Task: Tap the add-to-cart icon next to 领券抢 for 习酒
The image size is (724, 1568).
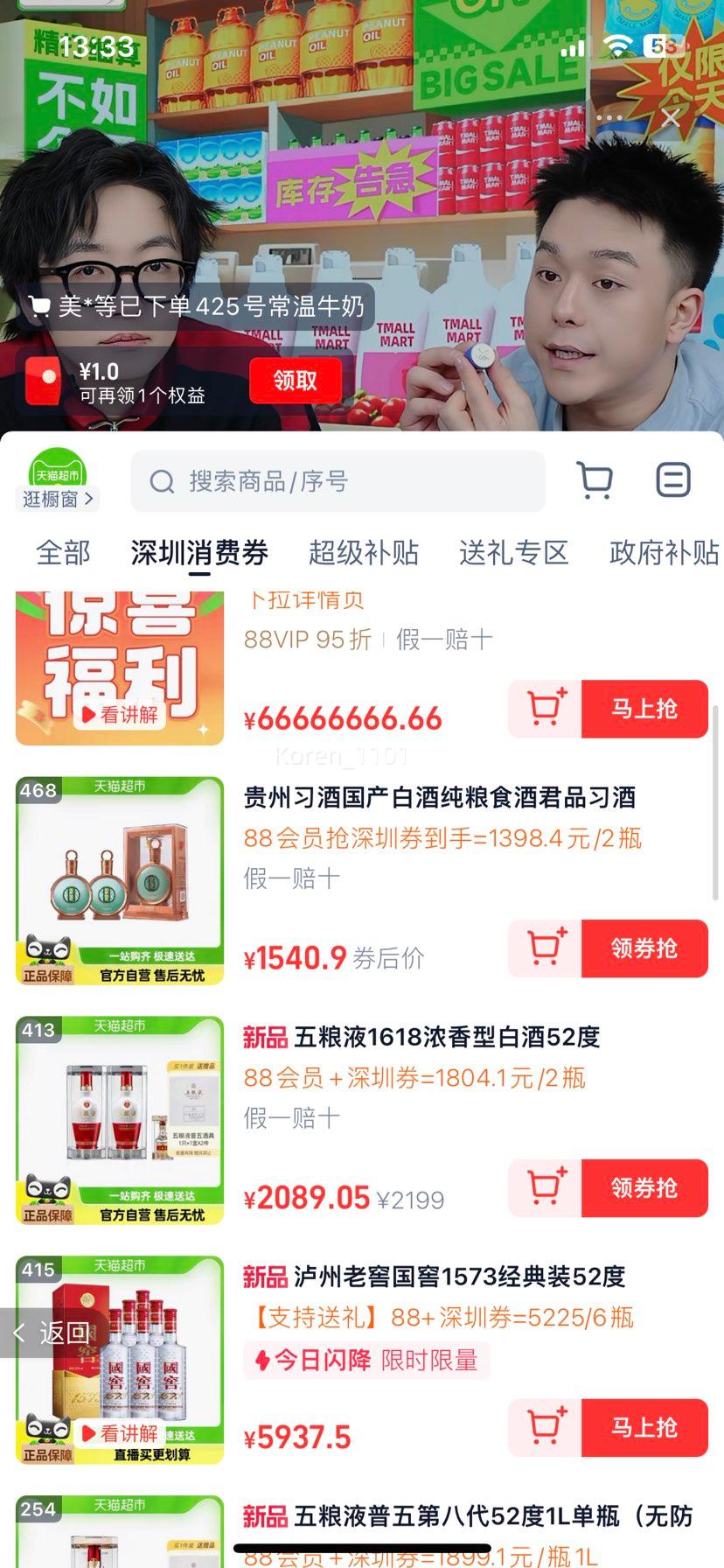Action: pos(545,948)
